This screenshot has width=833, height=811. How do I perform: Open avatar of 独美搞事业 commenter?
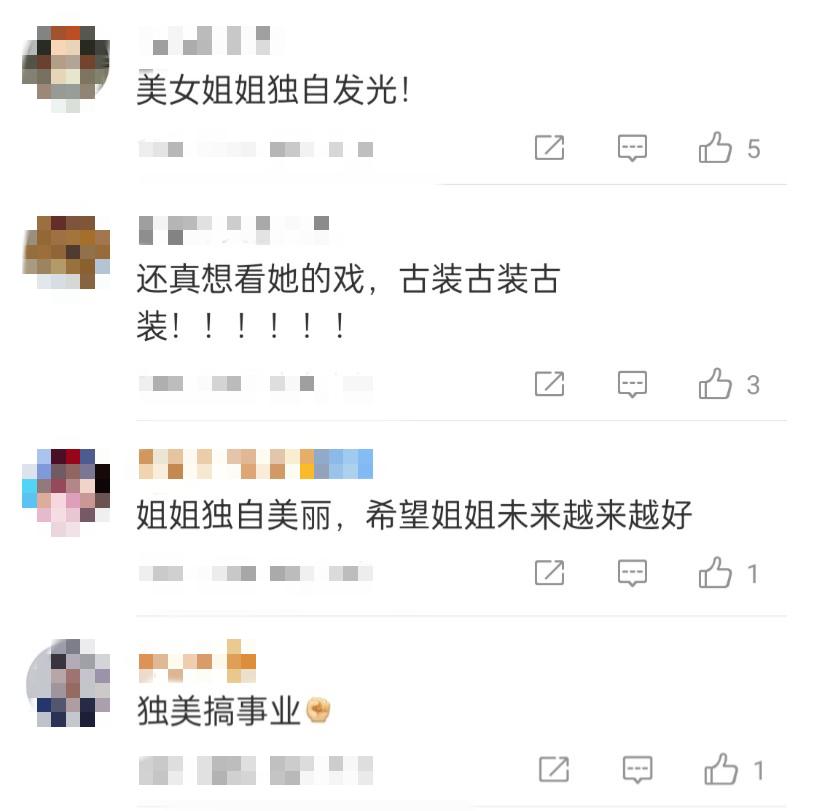(66, 683)
